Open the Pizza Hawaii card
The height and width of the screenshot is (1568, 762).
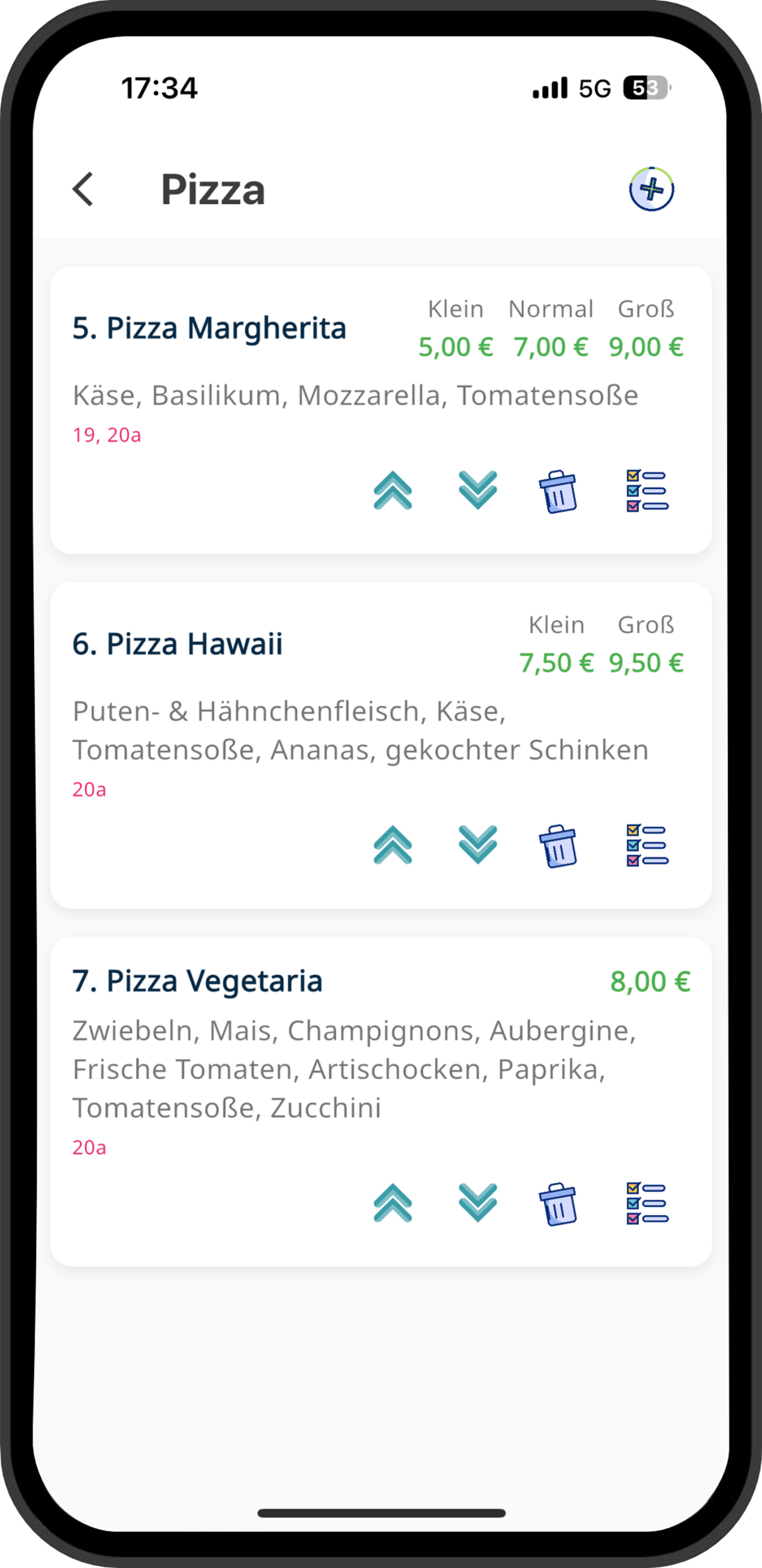(381, 746)
